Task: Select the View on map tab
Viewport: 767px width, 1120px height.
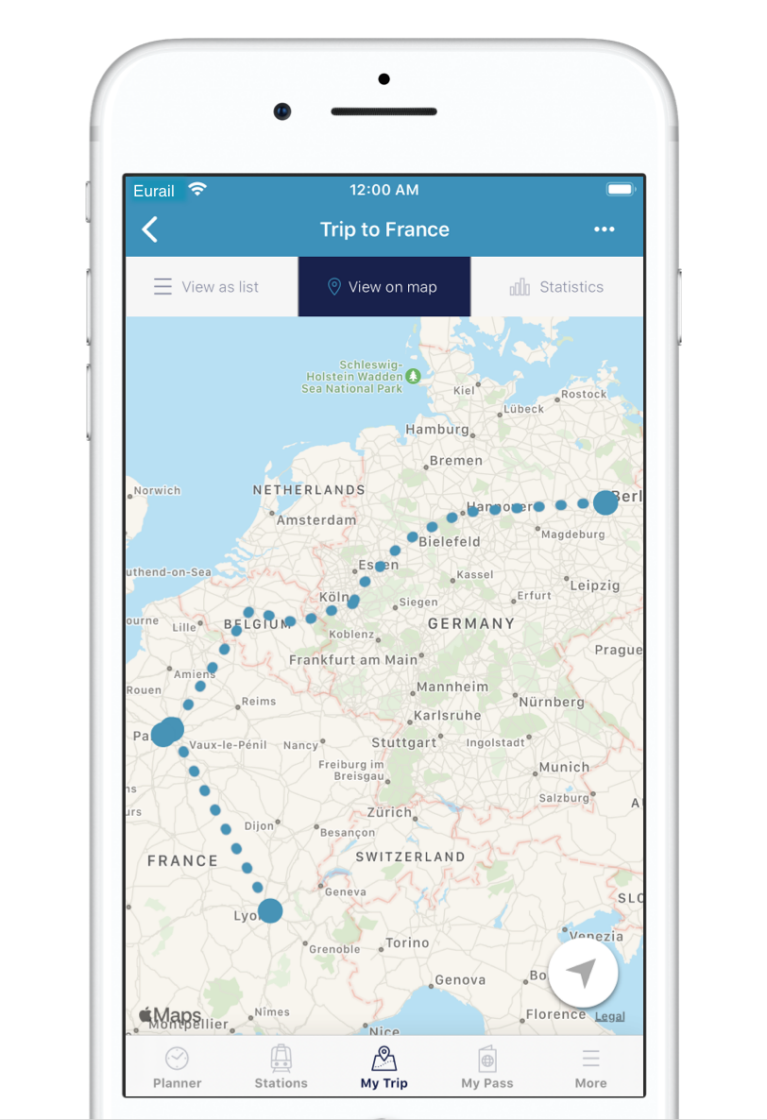Action: [x=384, y=287]
